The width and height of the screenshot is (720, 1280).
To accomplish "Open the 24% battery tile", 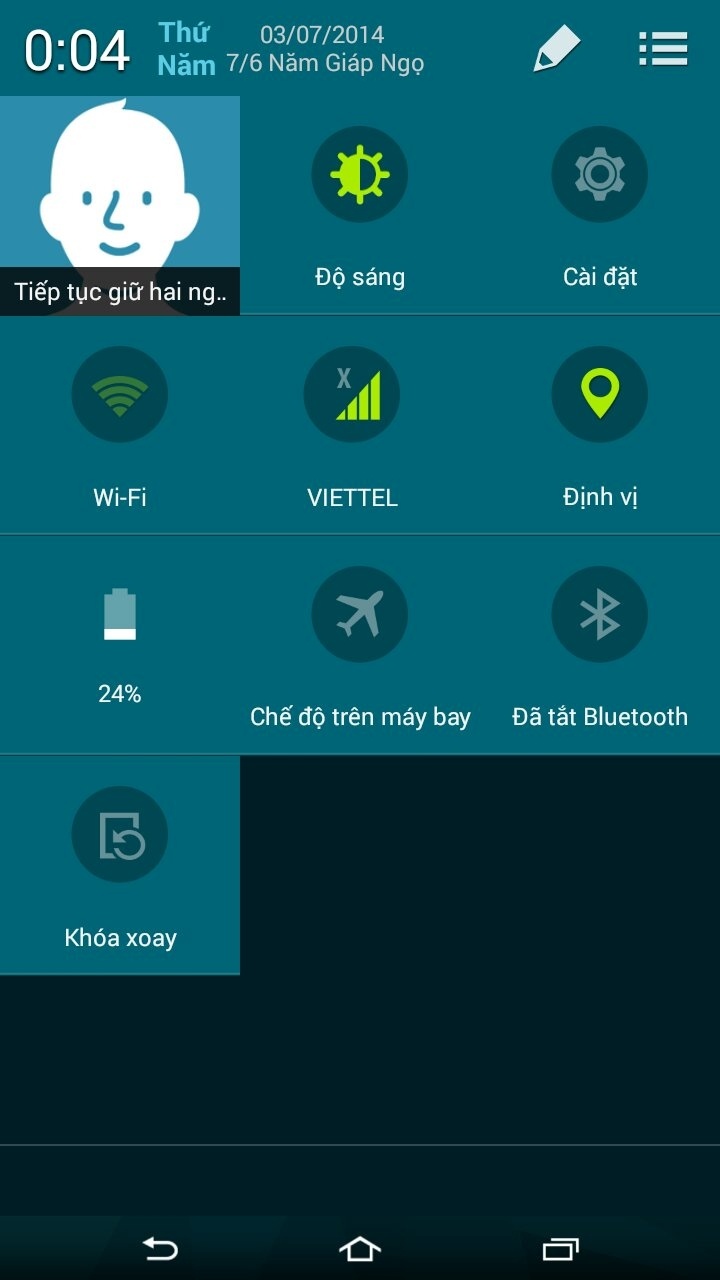I will (120, 645).
